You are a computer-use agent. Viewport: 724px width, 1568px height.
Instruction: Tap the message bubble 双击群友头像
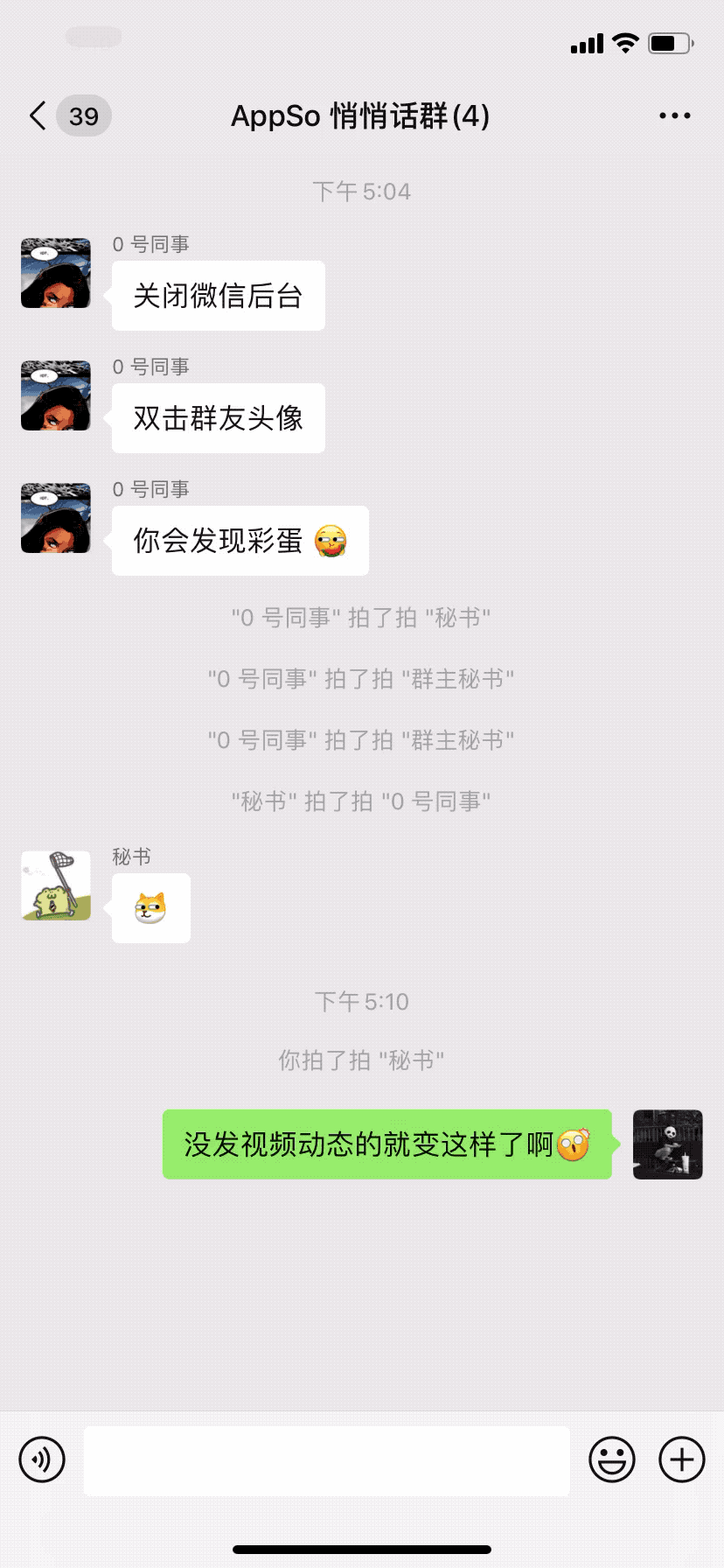[x=218, y=417]
